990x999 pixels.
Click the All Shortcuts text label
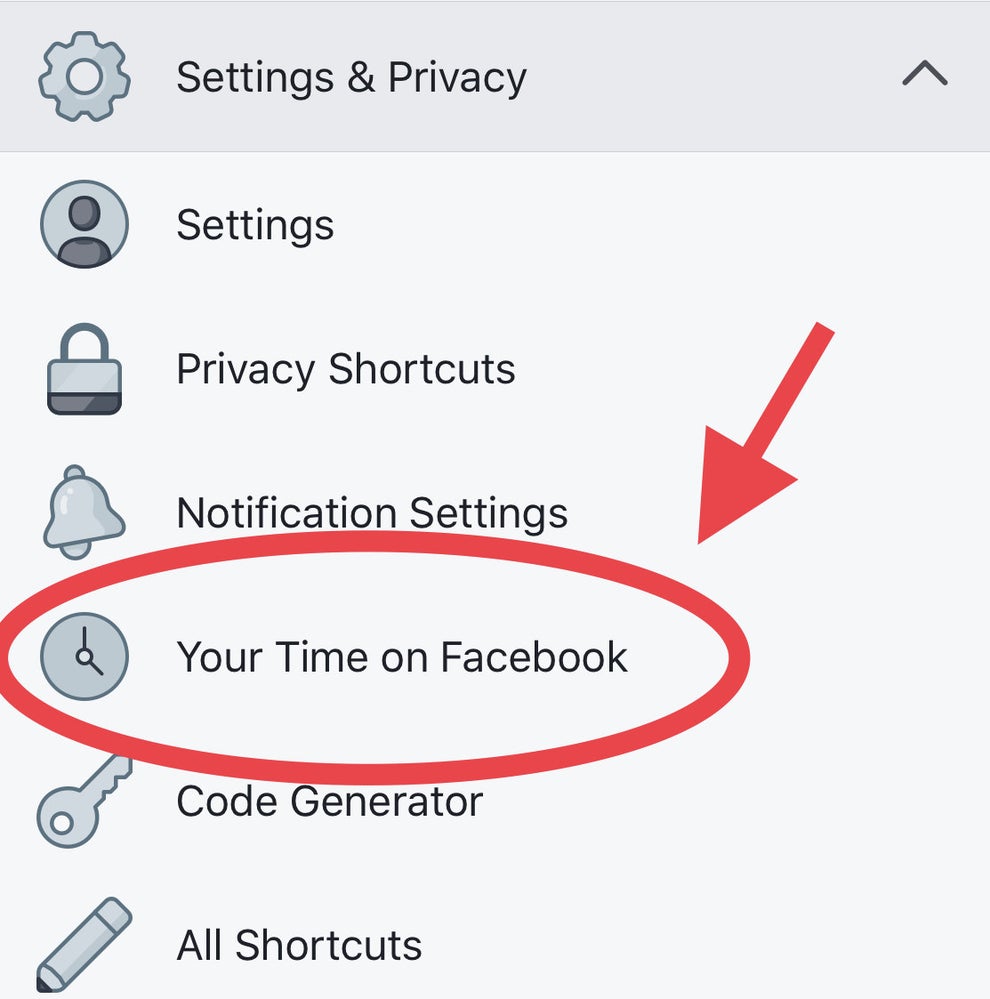[x=296, y=945]
